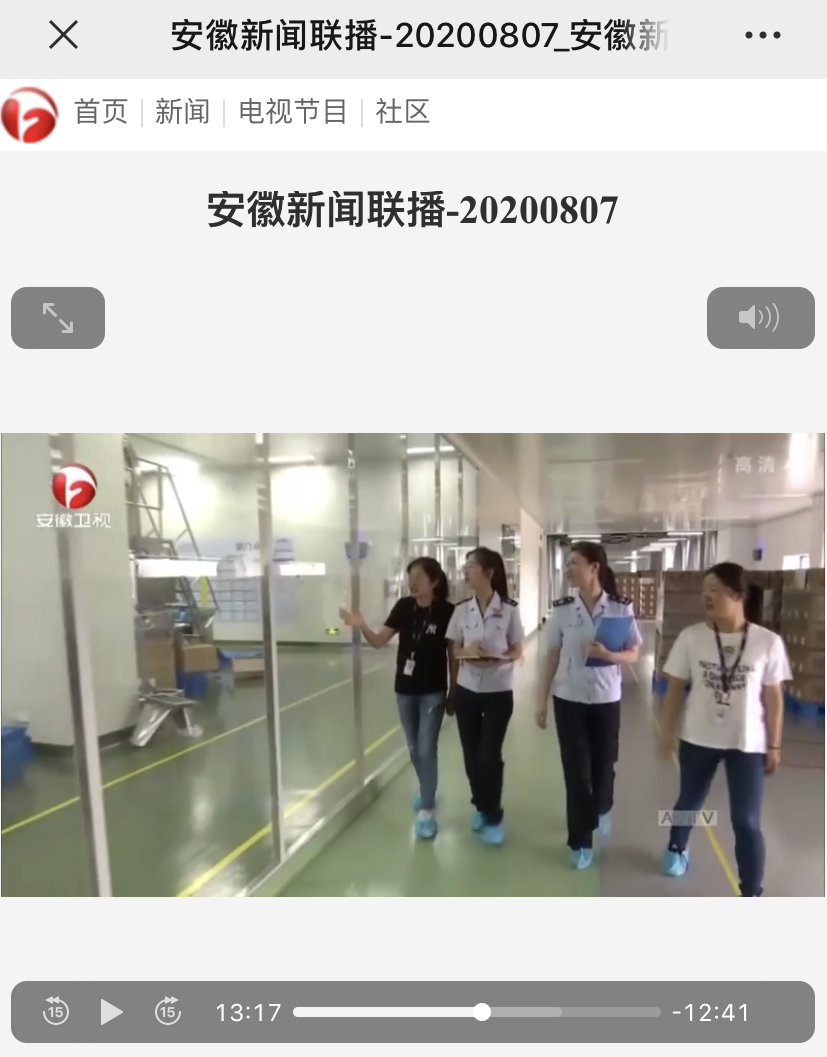Open the 电视节目 TV programs section
The width and height of the screenshot is (827, 1057).
click(x=292, y=112)
